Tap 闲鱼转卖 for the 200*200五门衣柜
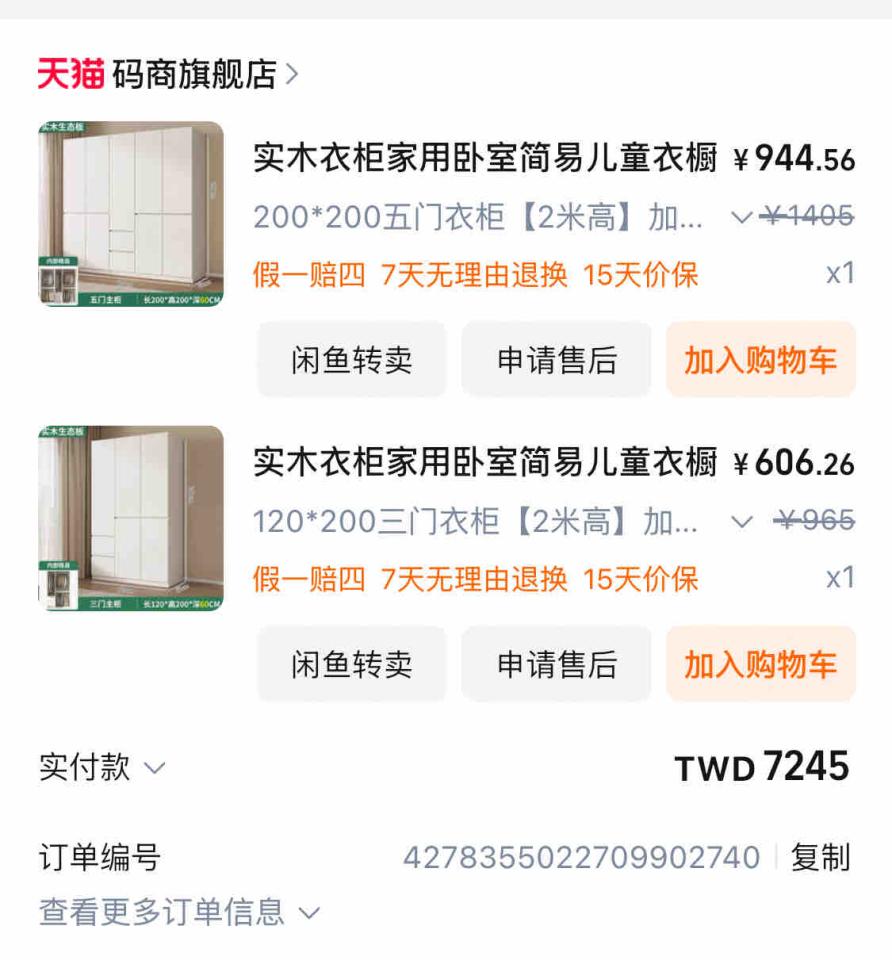Viewport: 892px width, 960px height. coord(351,360)
